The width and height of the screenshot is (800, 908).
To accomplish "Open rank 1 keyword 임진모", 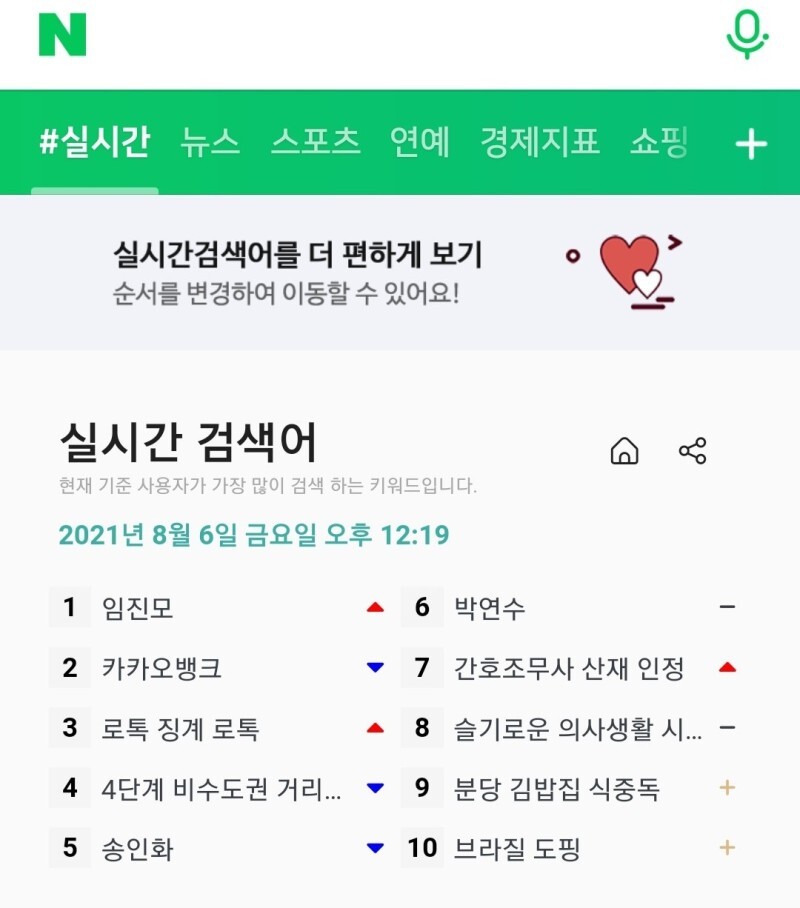I will [137, 608].
